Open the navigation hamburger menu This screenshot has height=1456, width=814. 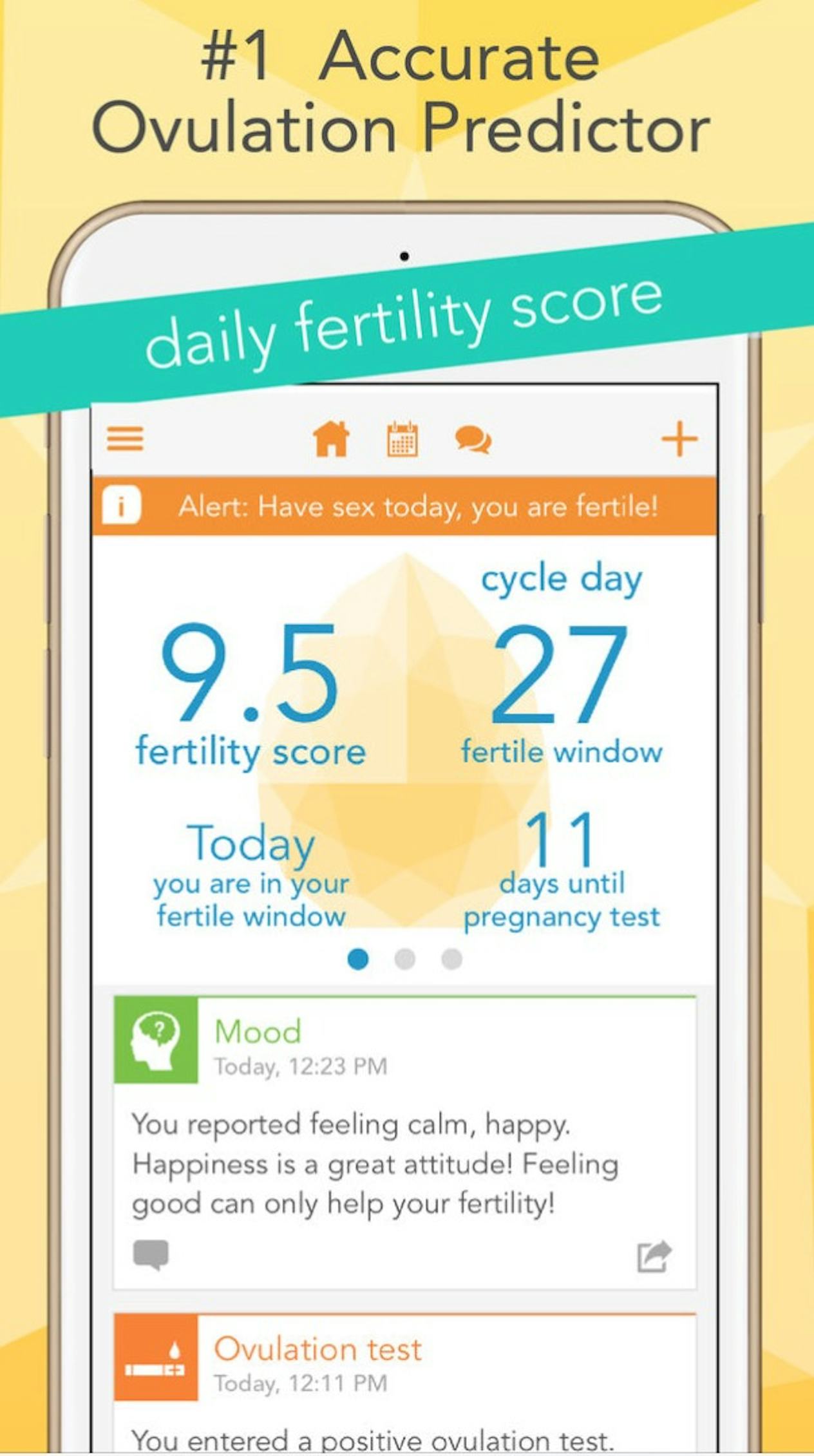point(124,437)
